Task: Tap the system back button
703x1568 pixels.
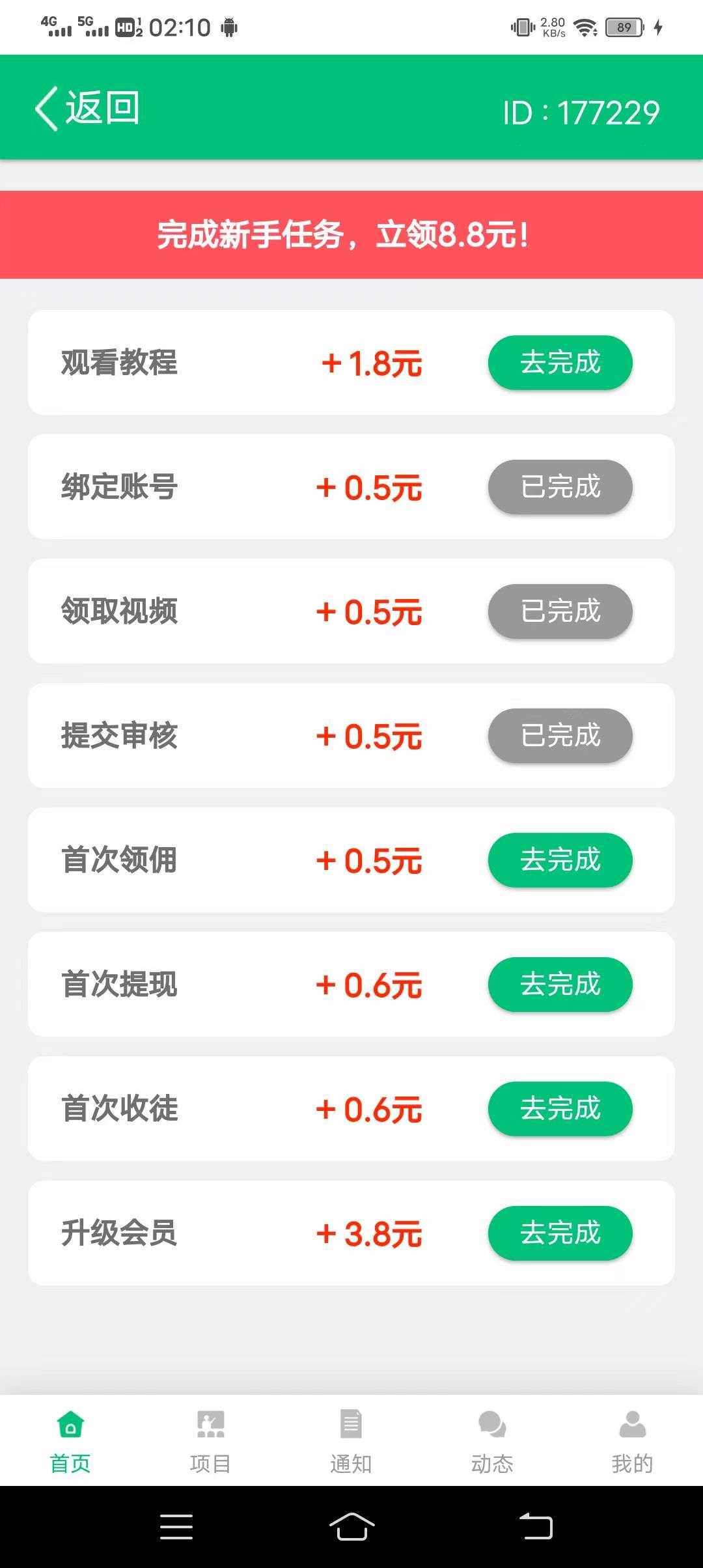Action: 536,1527
